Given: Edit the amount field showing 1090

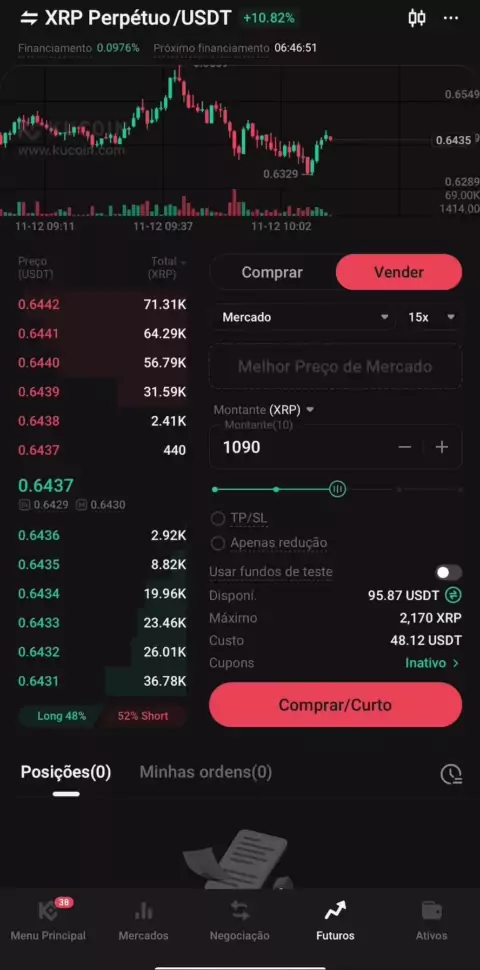Looking at the screenshot, I should click(x=300, y=447).
